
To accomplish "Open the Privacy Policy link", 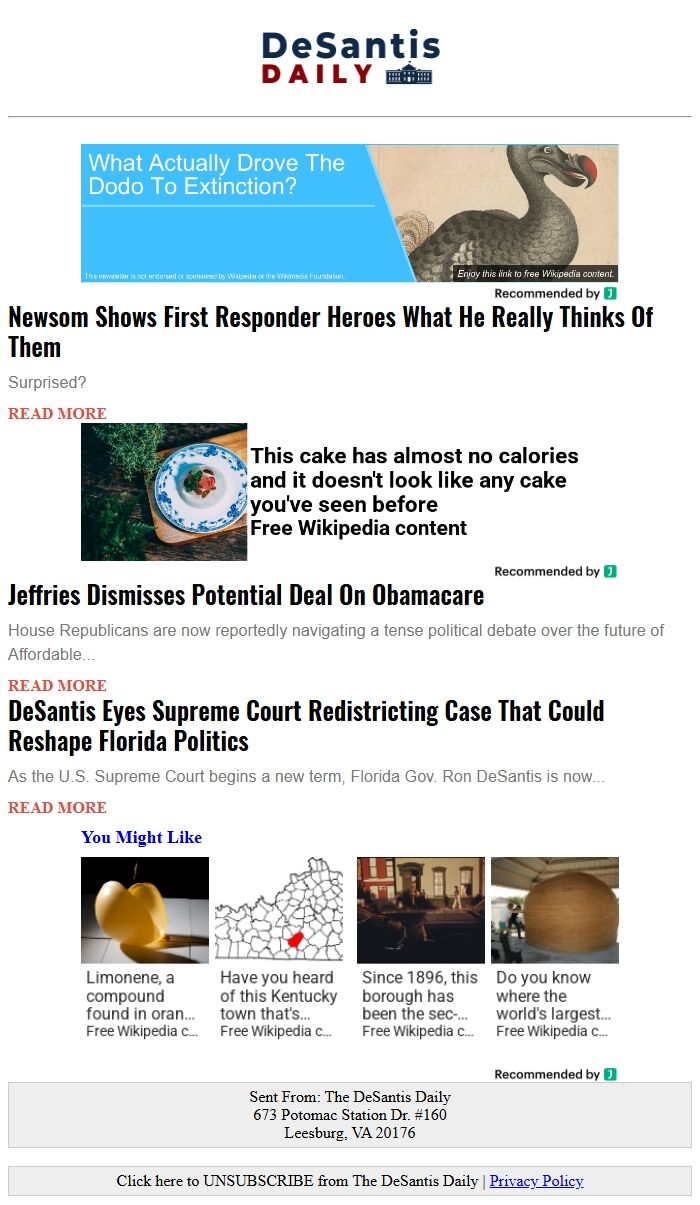I will pyautogui.click(x=536, y=1181).
